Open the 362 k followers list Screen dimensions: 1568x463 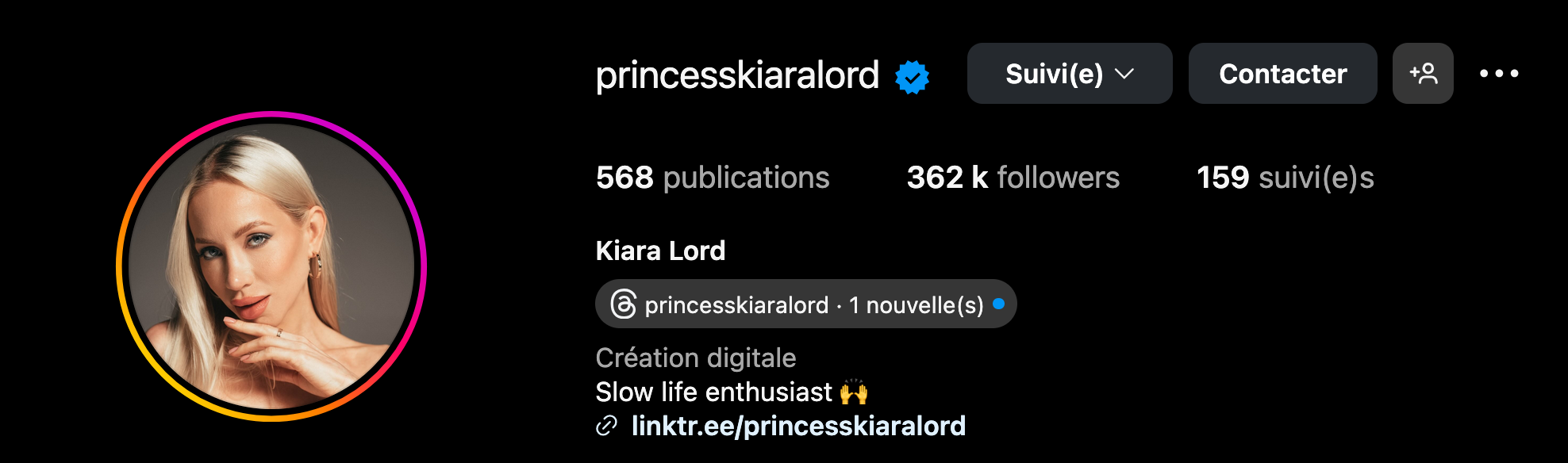click(x=1013, y=178)
